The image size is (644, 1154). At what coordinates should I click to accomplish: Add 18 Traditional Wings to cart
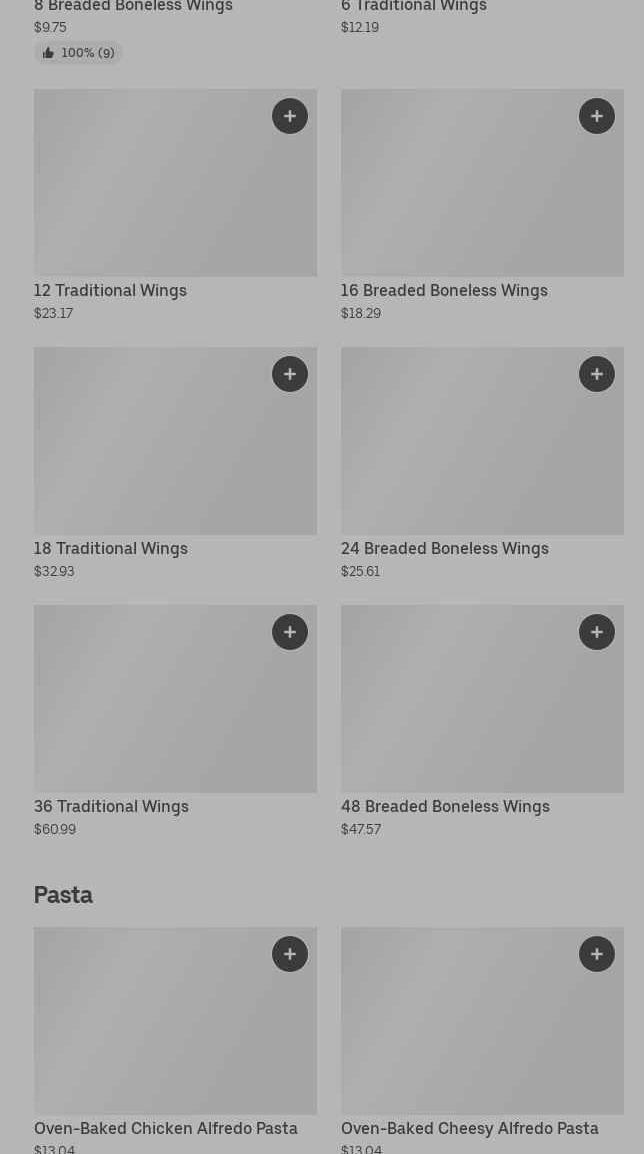point(290,374)
